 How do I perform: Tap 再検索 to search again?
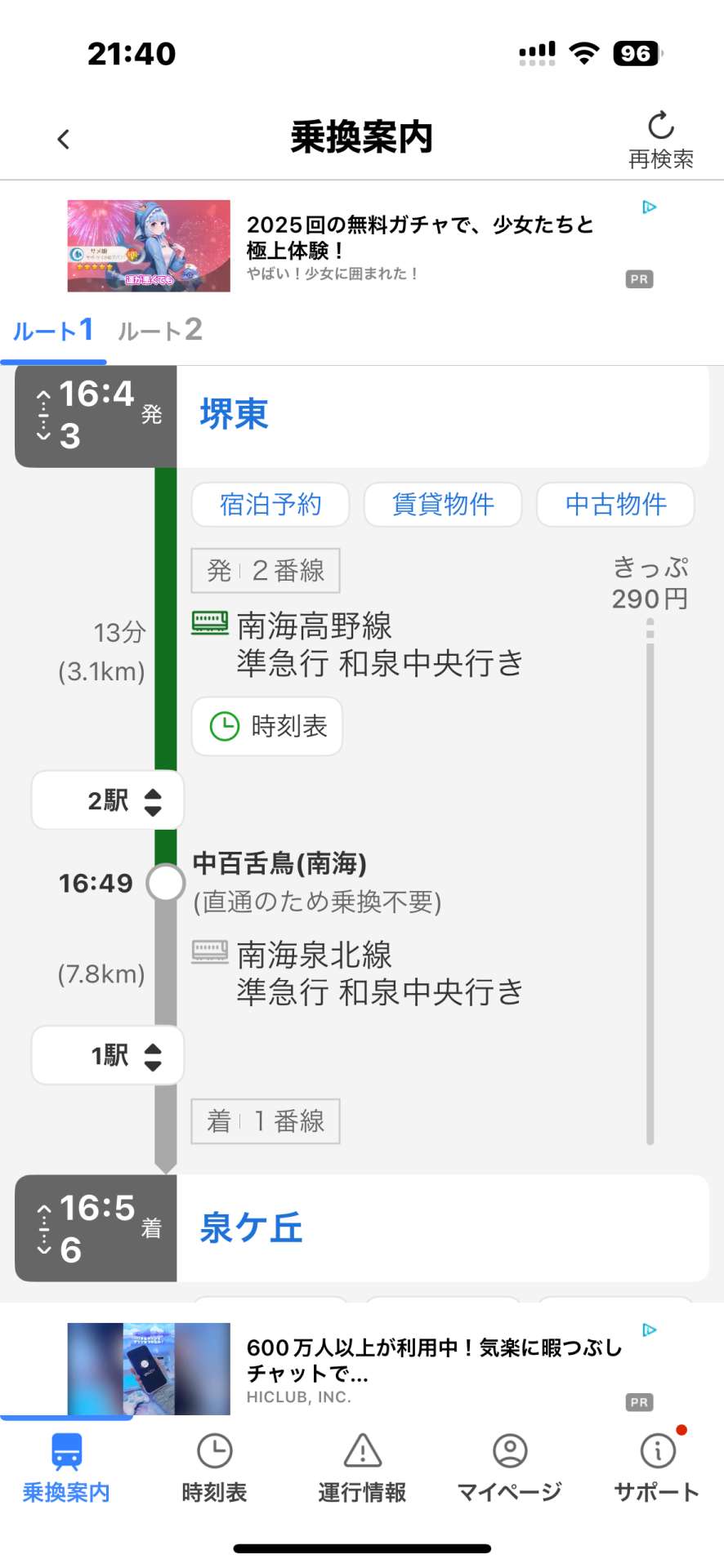pos(660,140)
